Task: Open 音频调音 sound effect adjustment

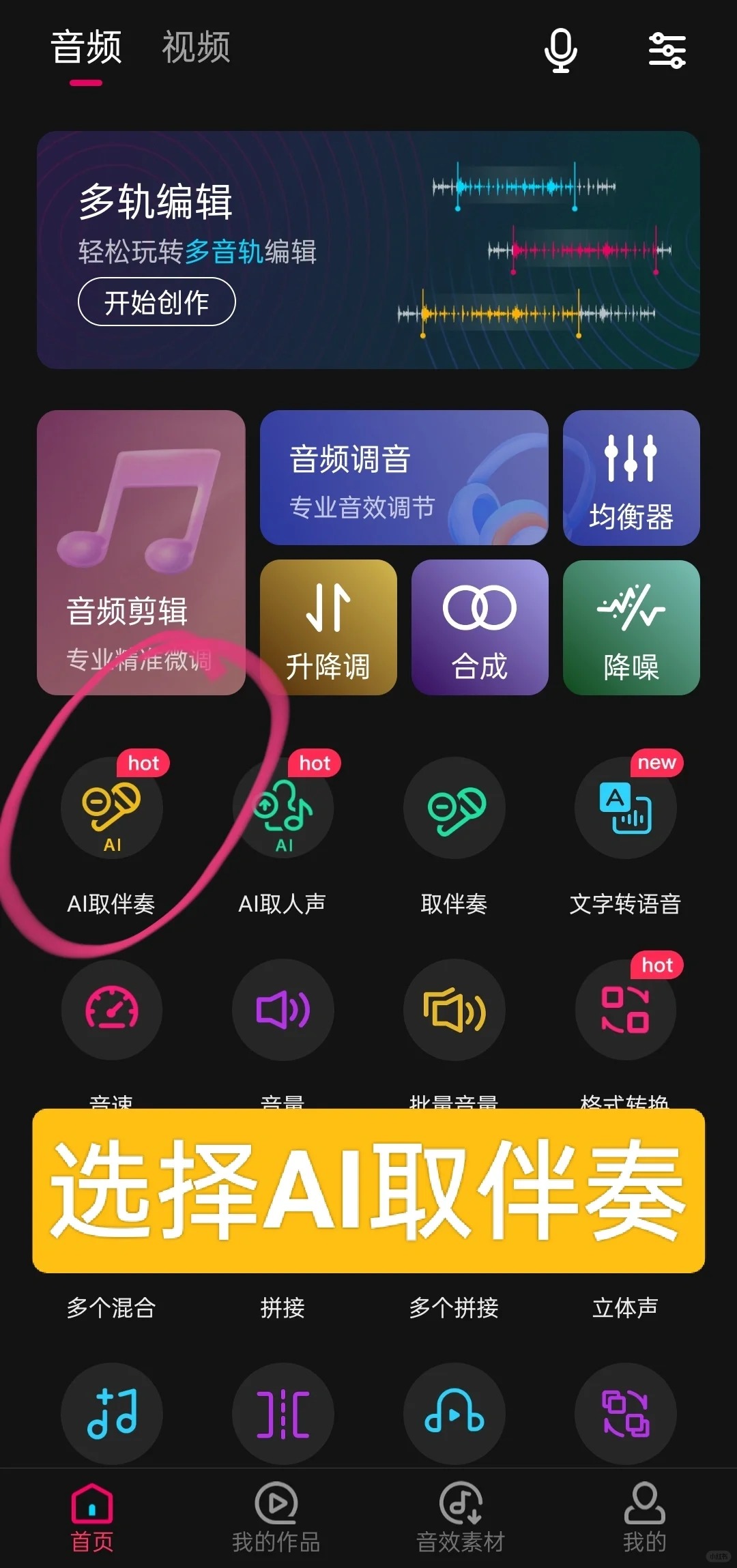Action: tap(403, 477)
